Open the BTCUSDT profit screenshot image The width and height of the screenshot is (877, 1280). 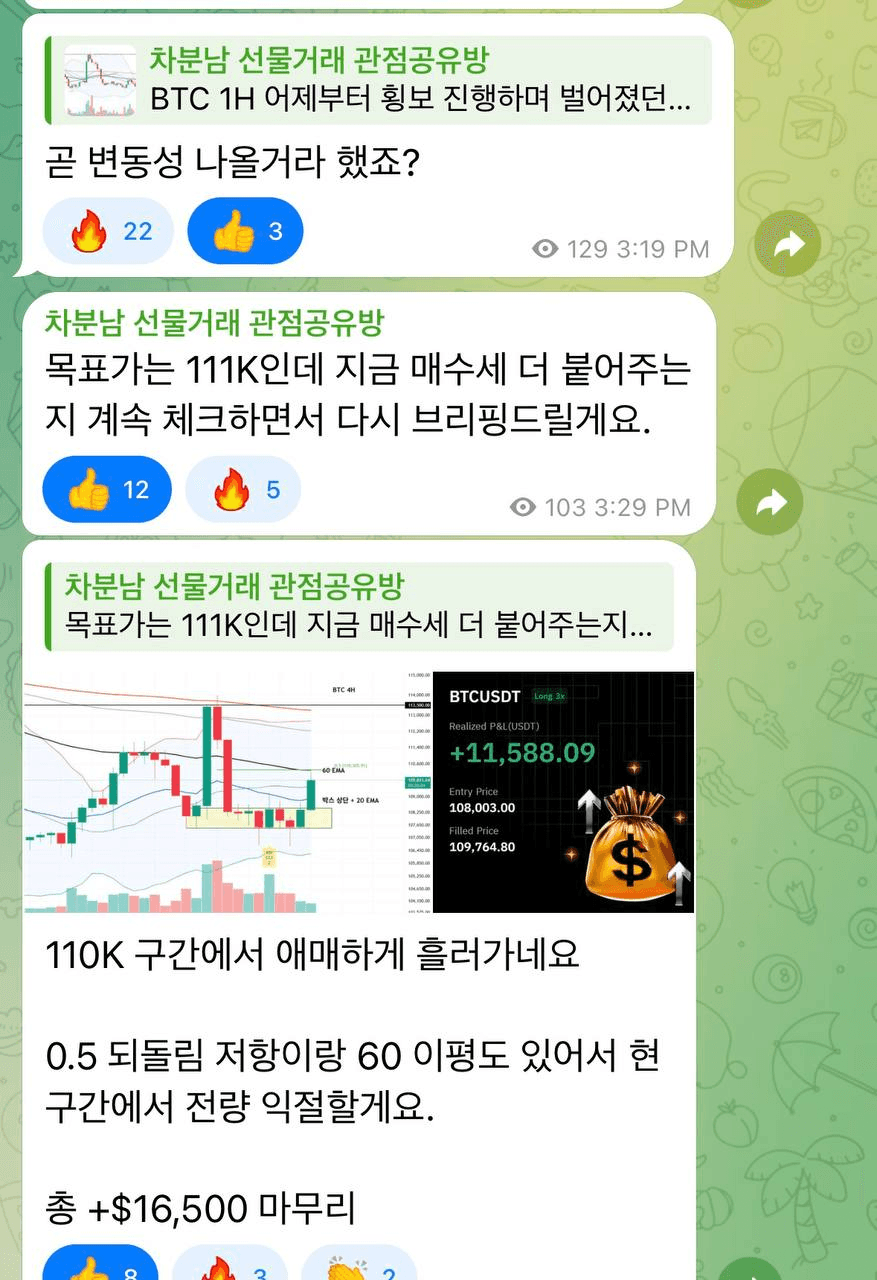tap(560, 793)
